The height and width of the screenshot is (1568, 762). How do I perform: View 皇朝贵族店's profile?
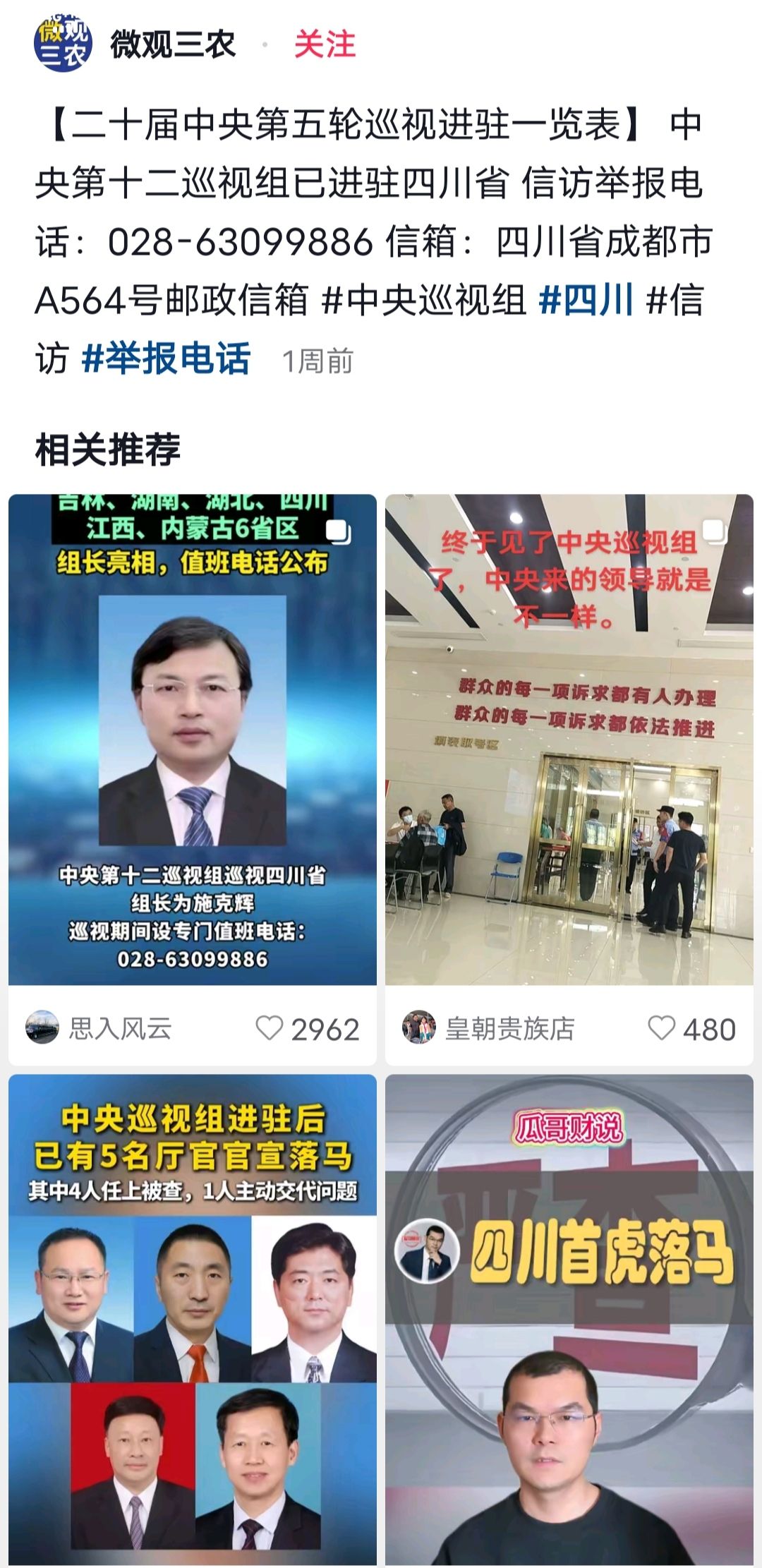pos(488,1028)
